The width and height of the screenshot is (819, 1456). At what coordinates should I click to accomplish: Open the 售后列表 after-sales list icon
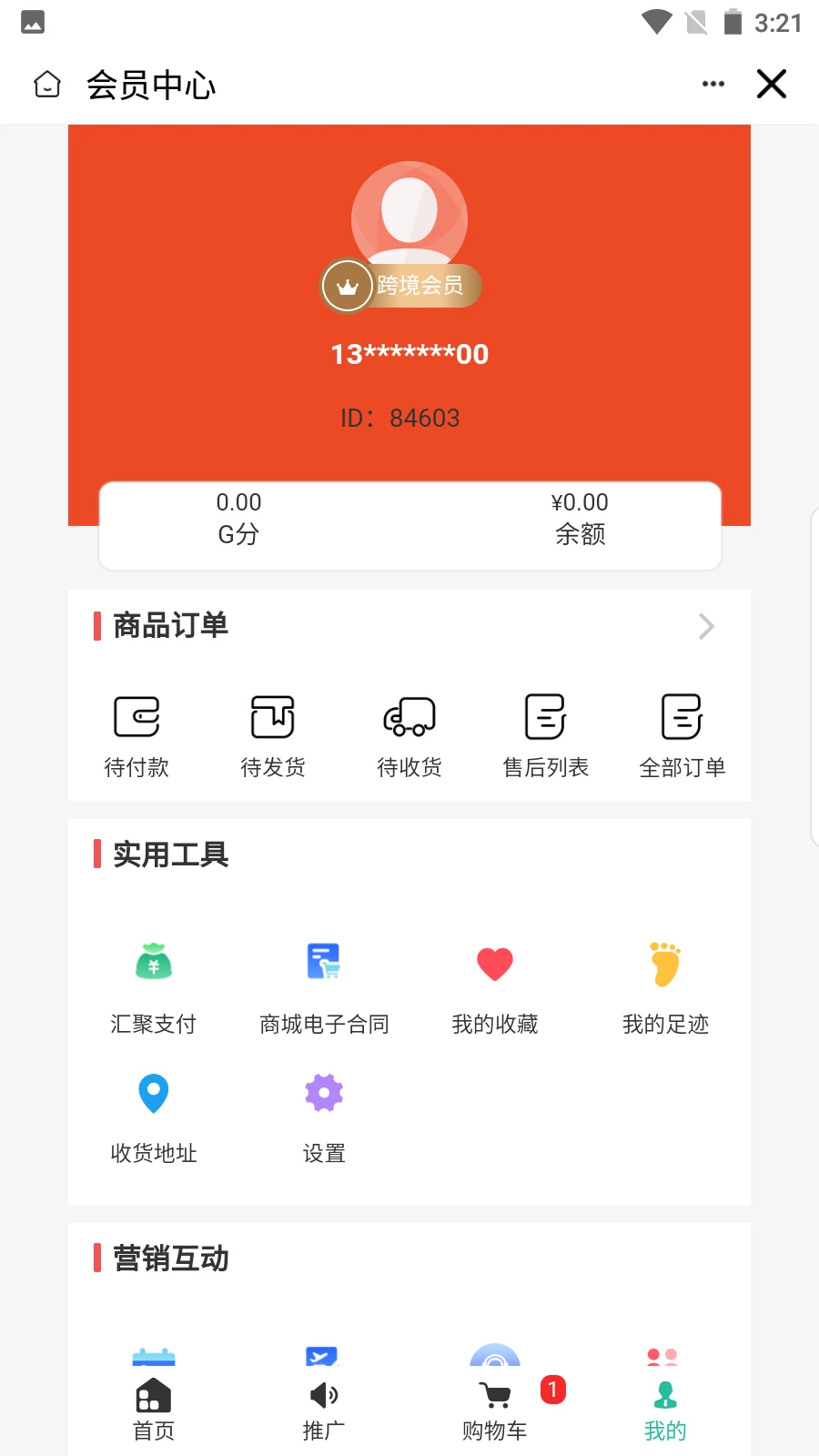545,717
